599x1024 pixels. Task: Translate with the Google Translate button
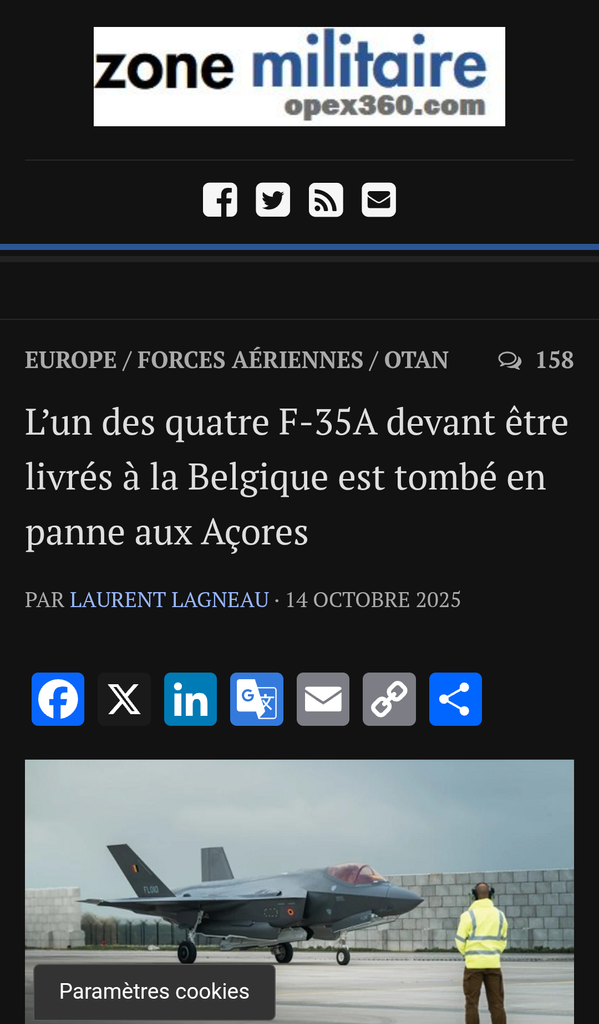[x=257, y=699]
